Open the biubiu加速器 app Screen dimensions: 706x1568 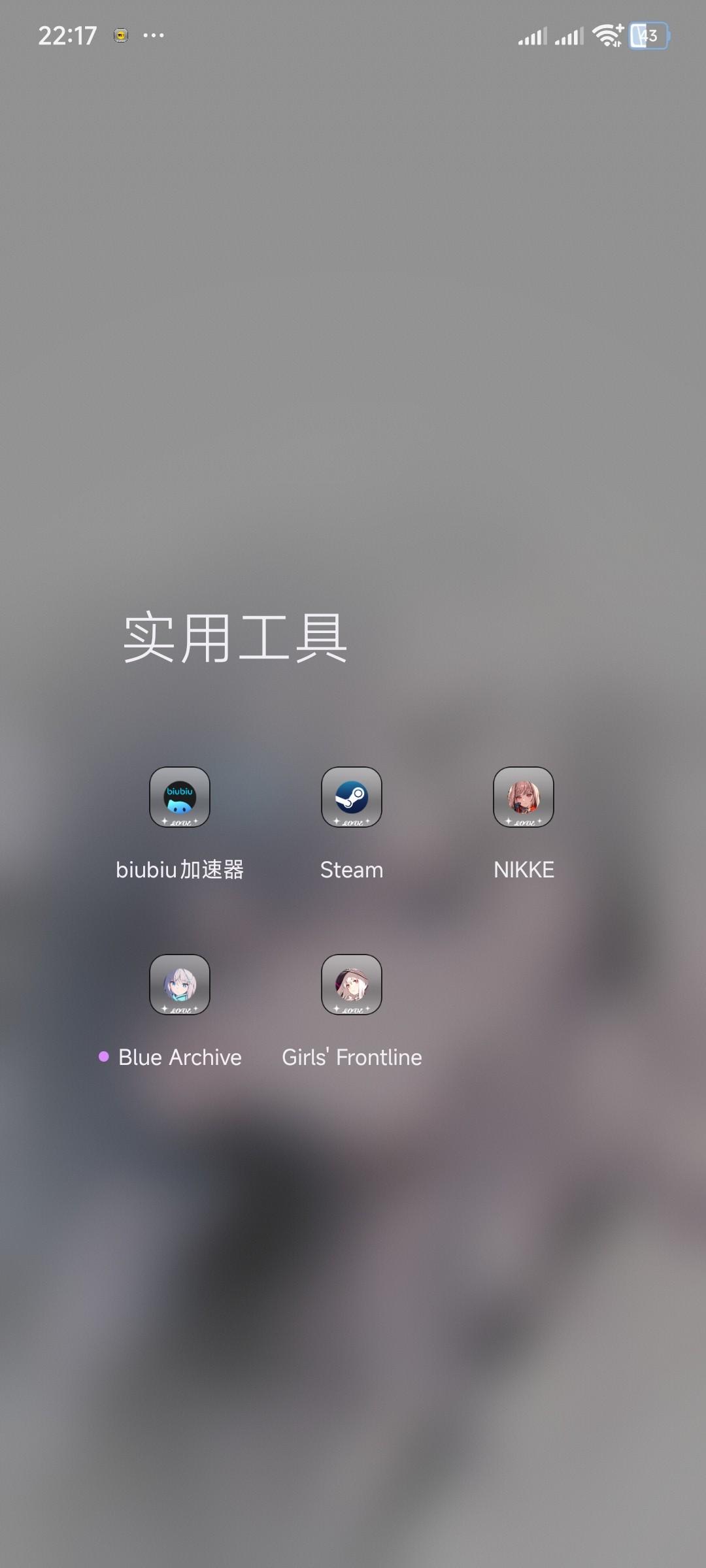[180, 797]
